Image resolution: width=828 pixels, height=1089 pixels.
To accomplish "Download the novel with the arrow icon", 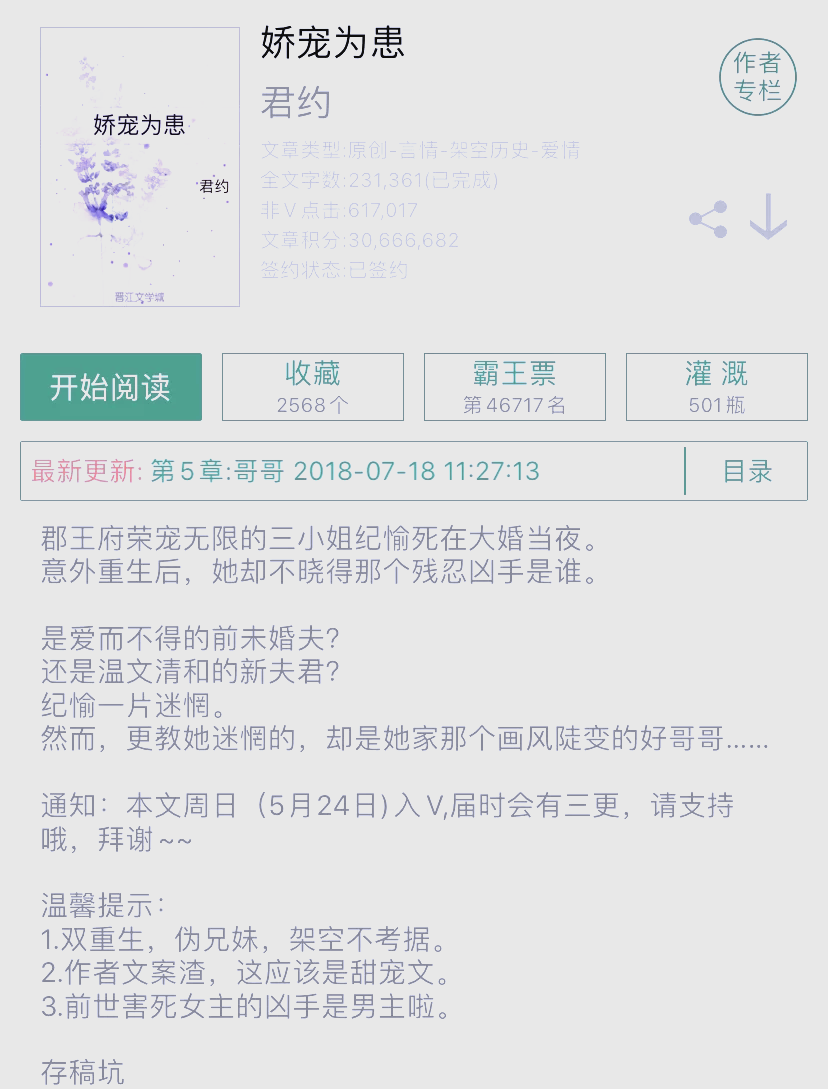I will tap(768, 218).
